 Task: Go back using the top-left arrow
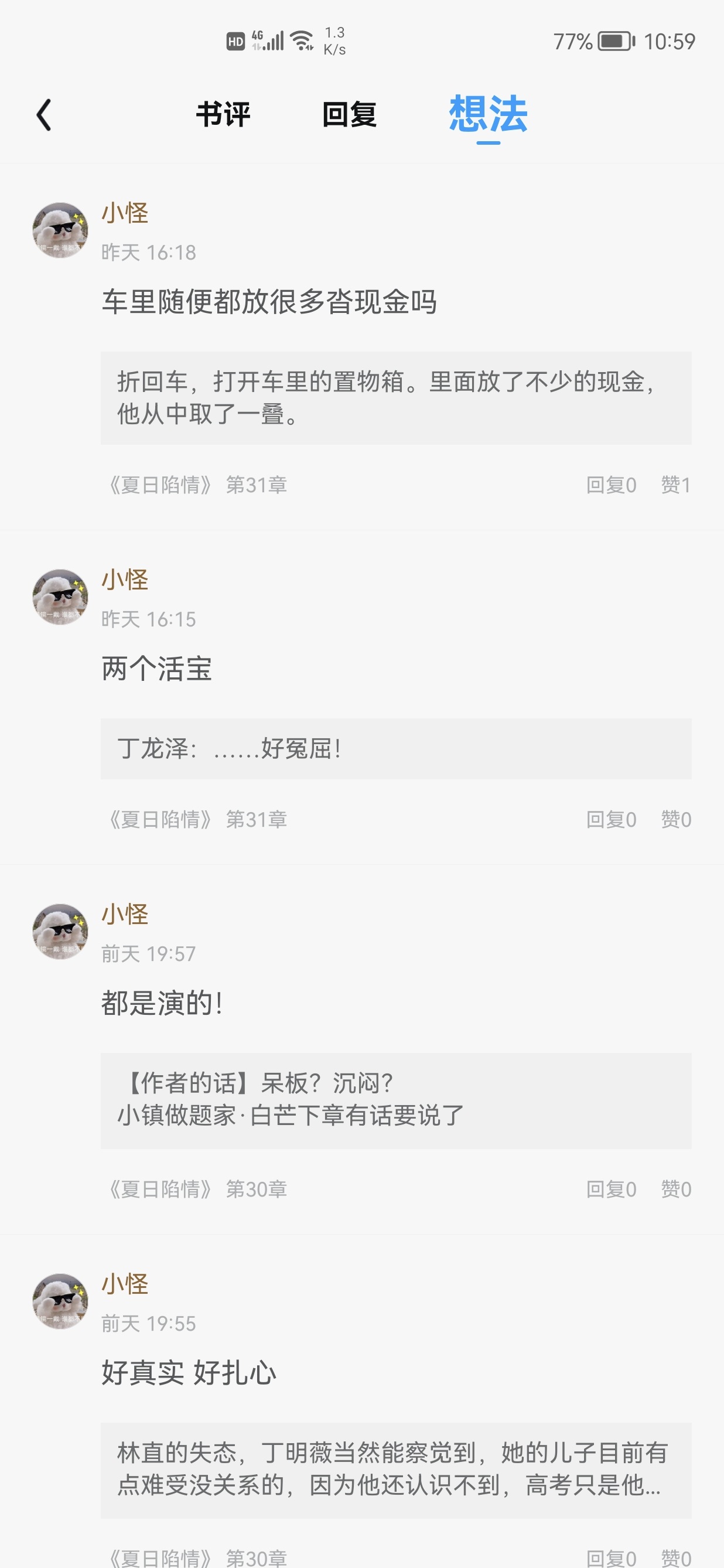pos(44,114)
